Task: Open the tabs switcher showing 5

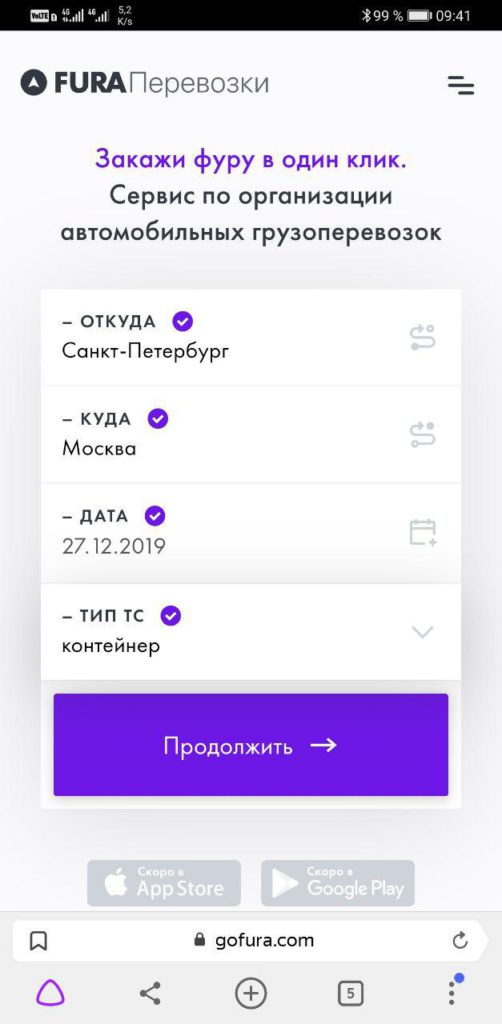Action: coord(351,994)
